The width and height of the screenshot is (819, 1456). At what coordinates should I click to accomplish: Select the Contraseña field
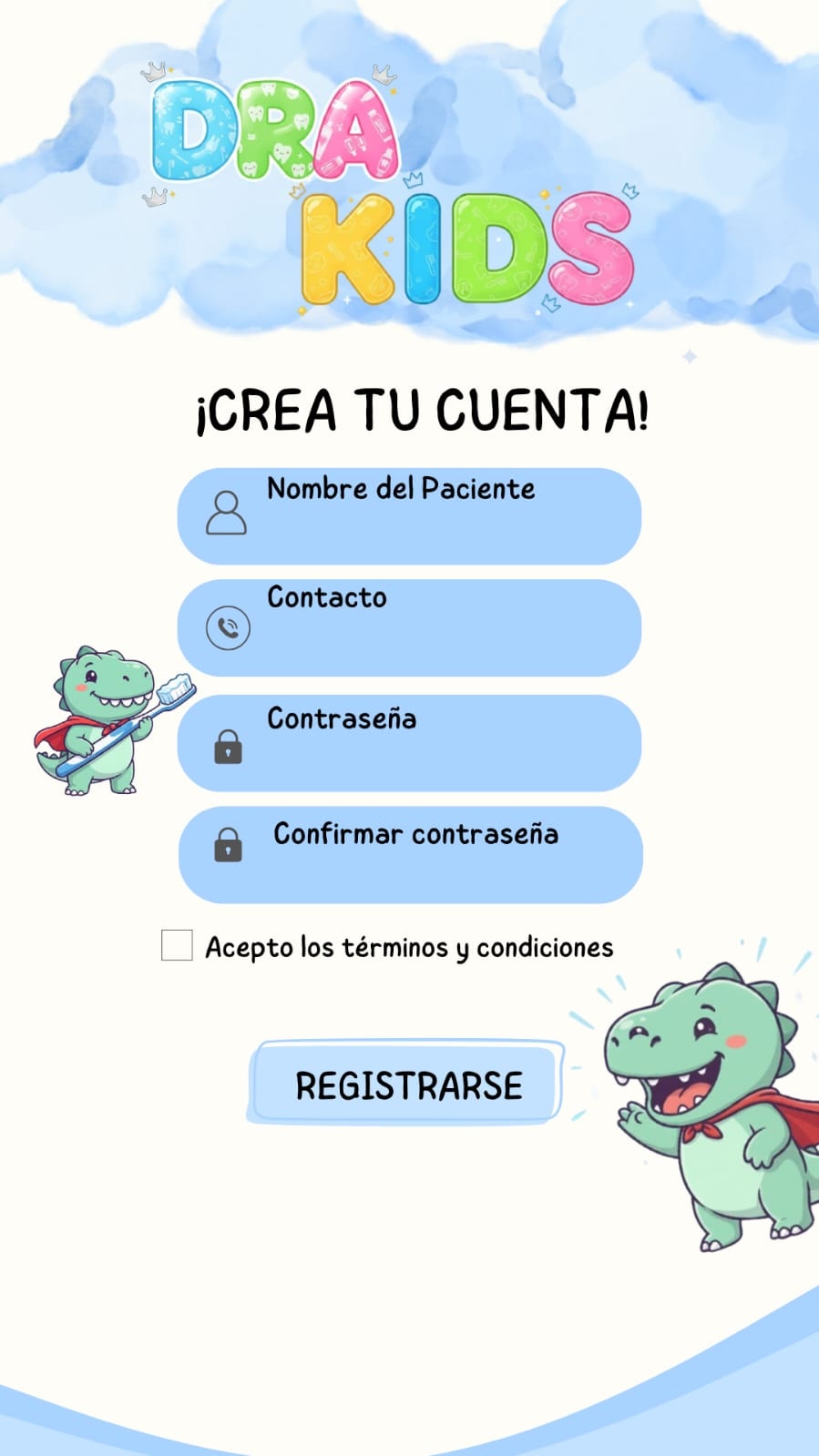(x=409, y=743)
